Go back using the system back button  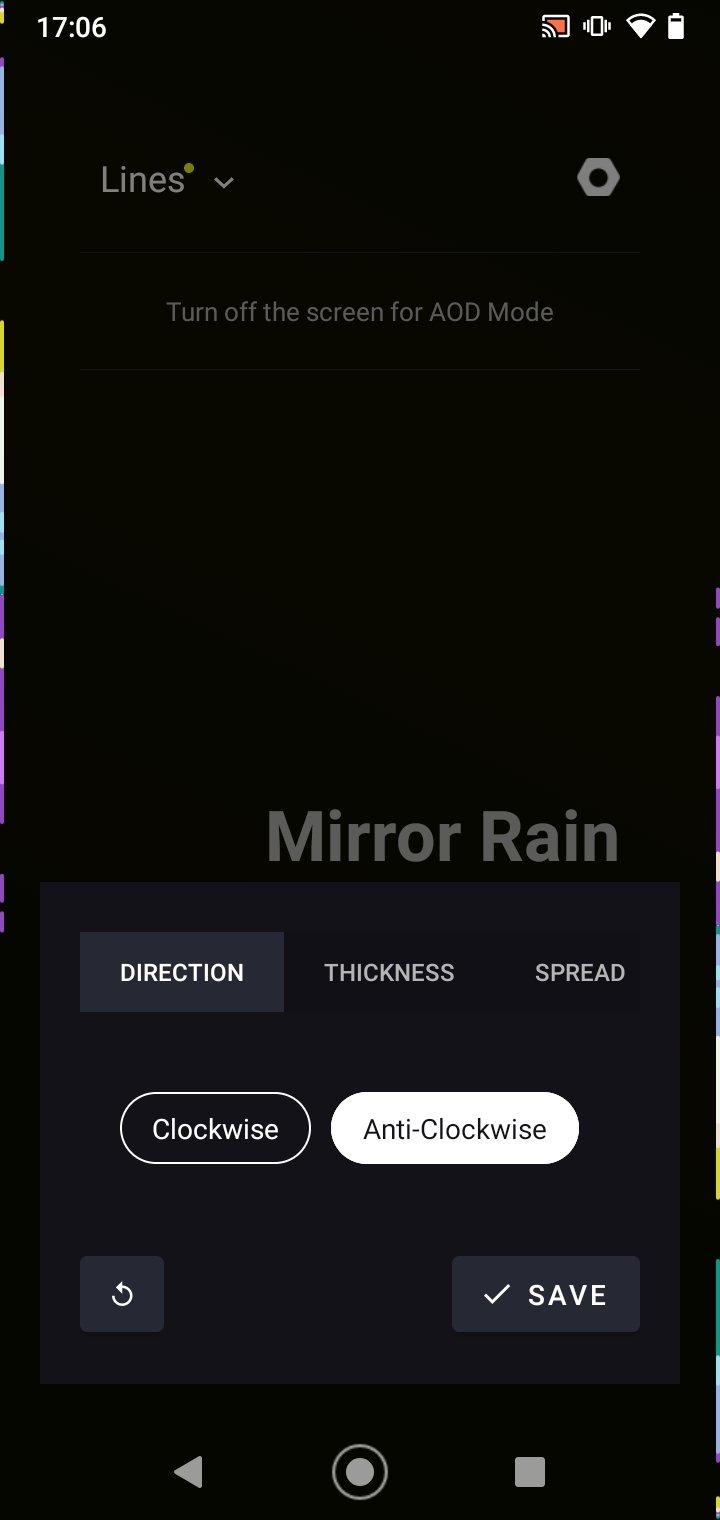(188, 1471)
